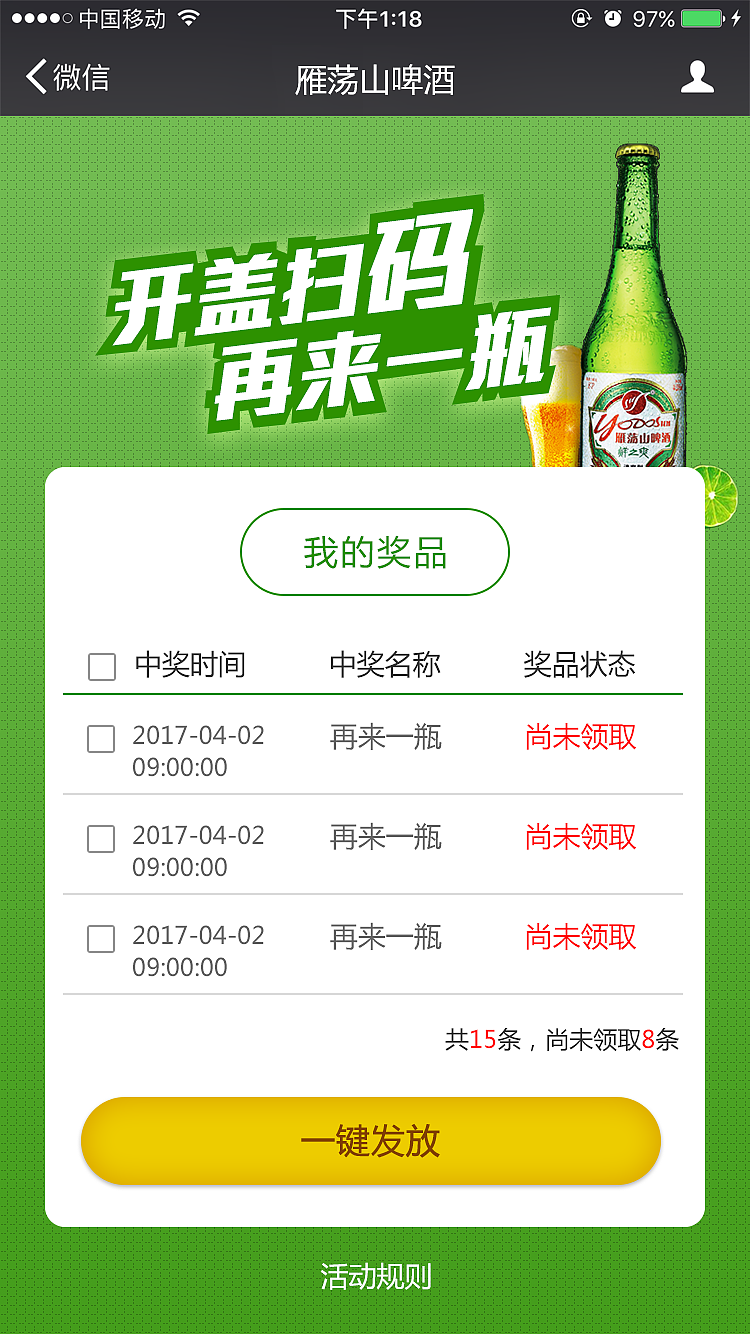Open the profile icon in the header
Viewport: 750px width, 1334px height.
697,77
